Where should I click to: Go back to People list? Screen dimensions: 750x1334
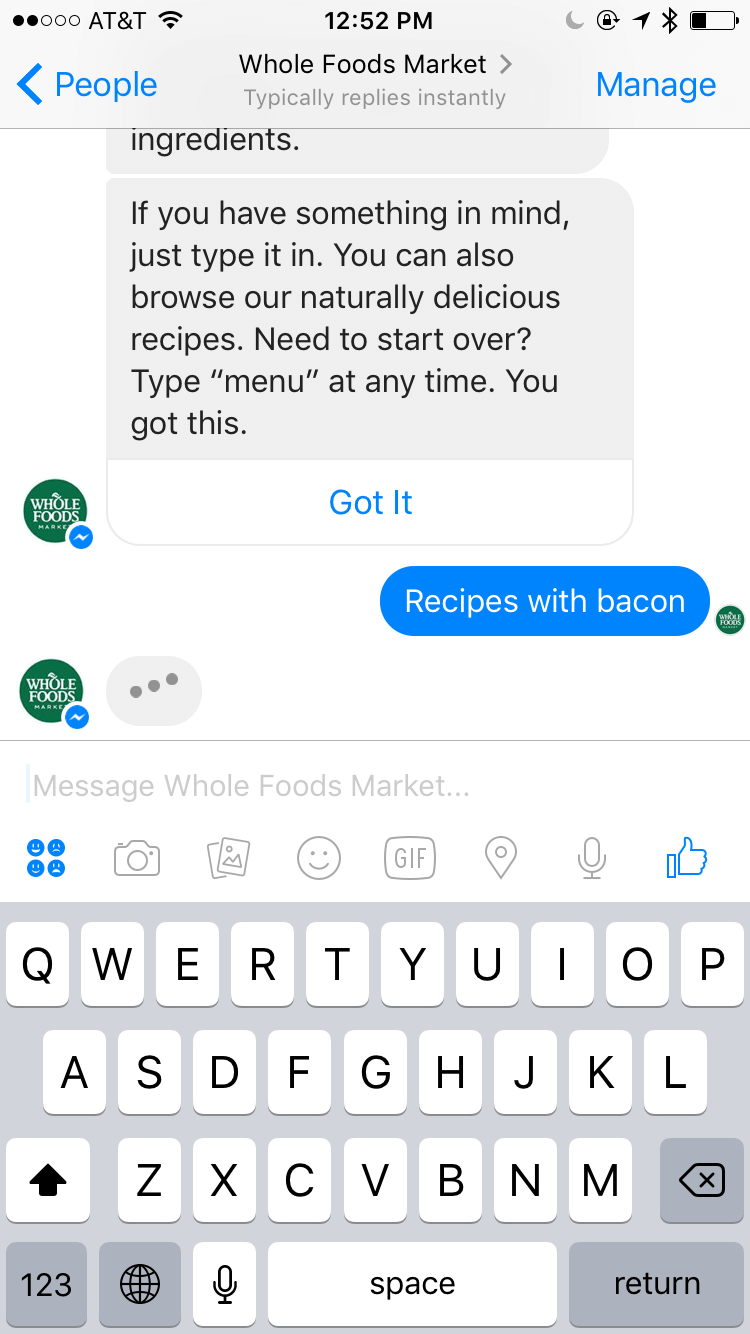point(87,85)
